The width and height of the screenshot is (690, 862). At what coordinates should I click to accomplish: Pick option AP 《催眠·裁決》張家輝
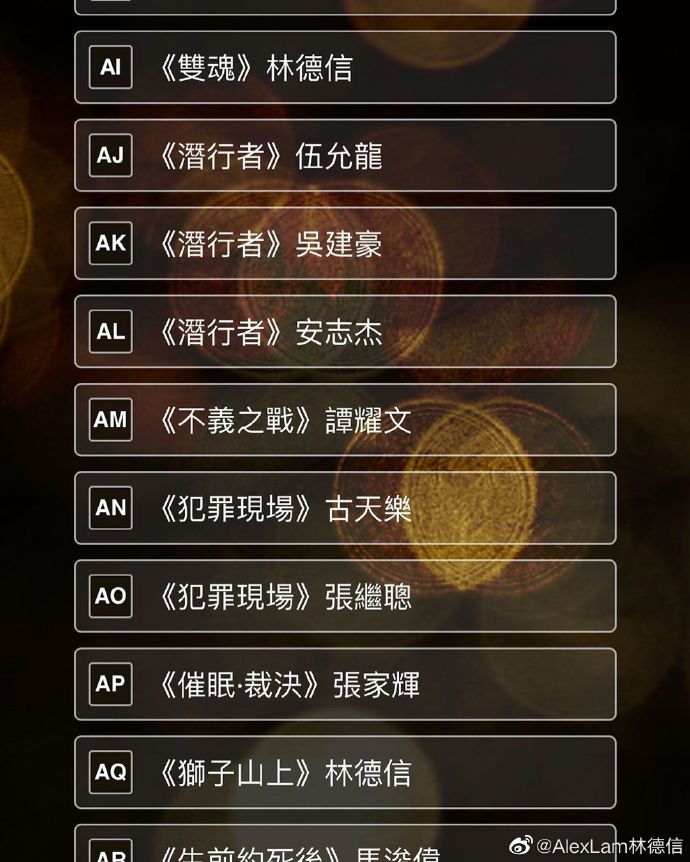345,684
